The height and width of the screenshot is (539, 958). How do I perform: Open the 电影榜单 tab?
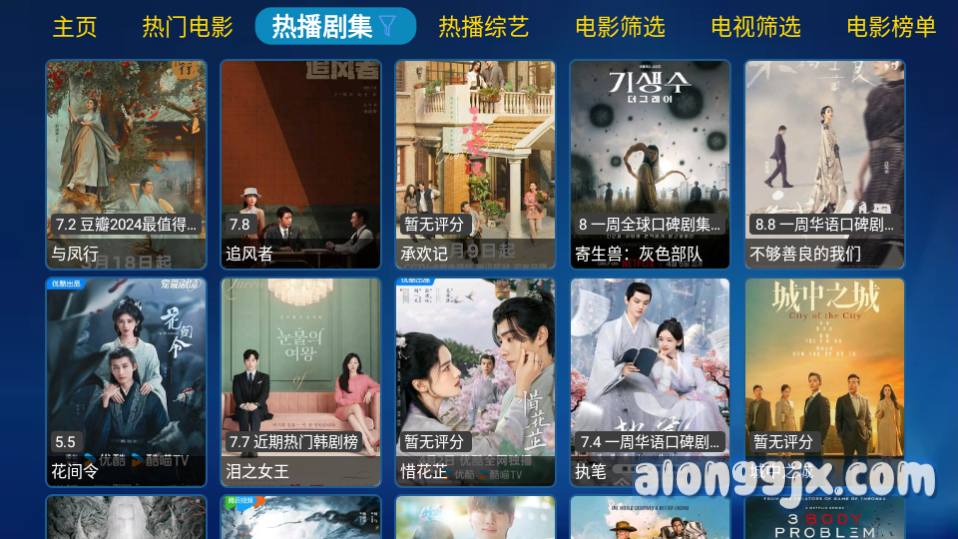tap(891, 27)
